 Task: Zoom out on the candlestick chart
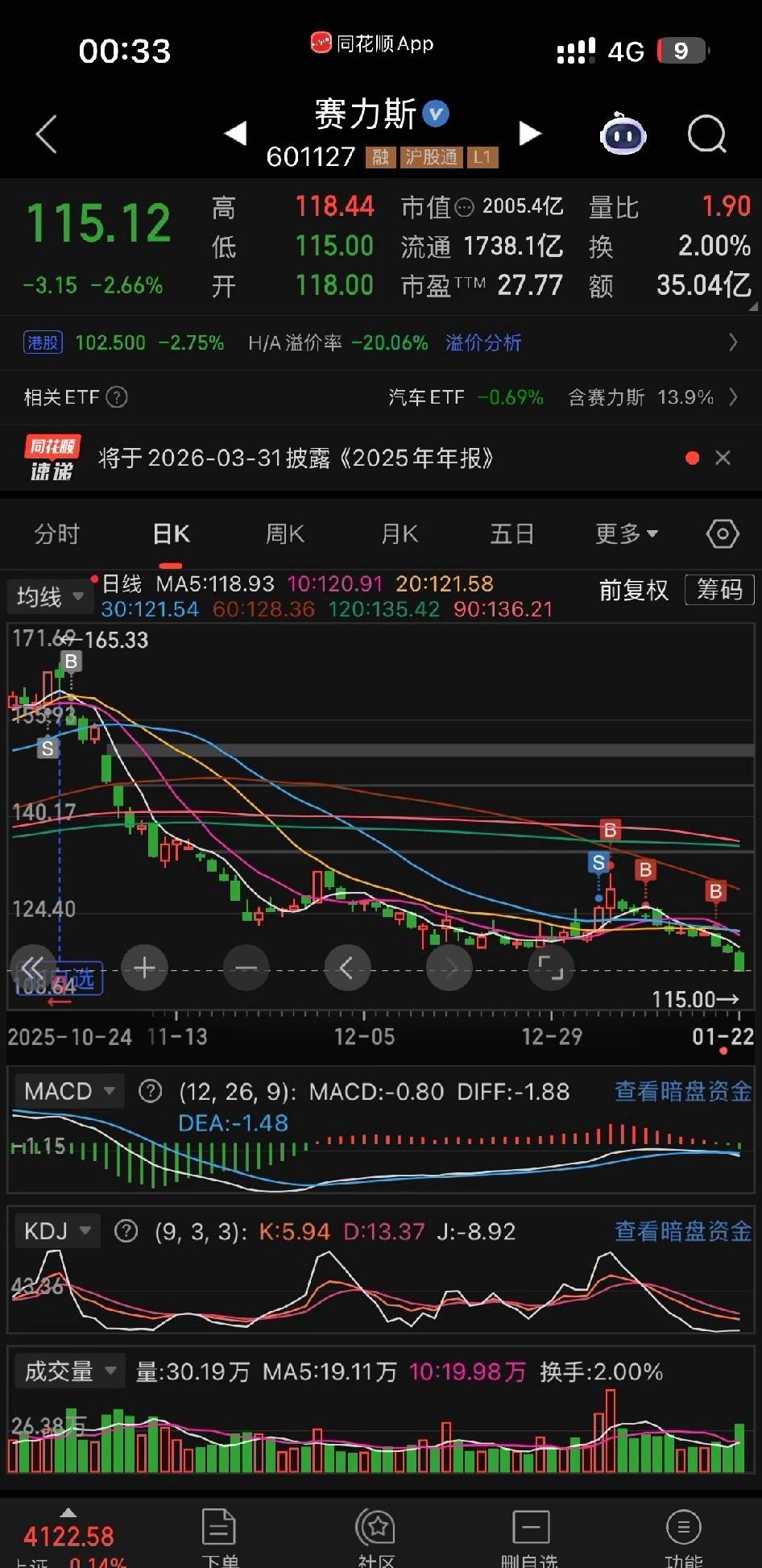pos(246,967)
